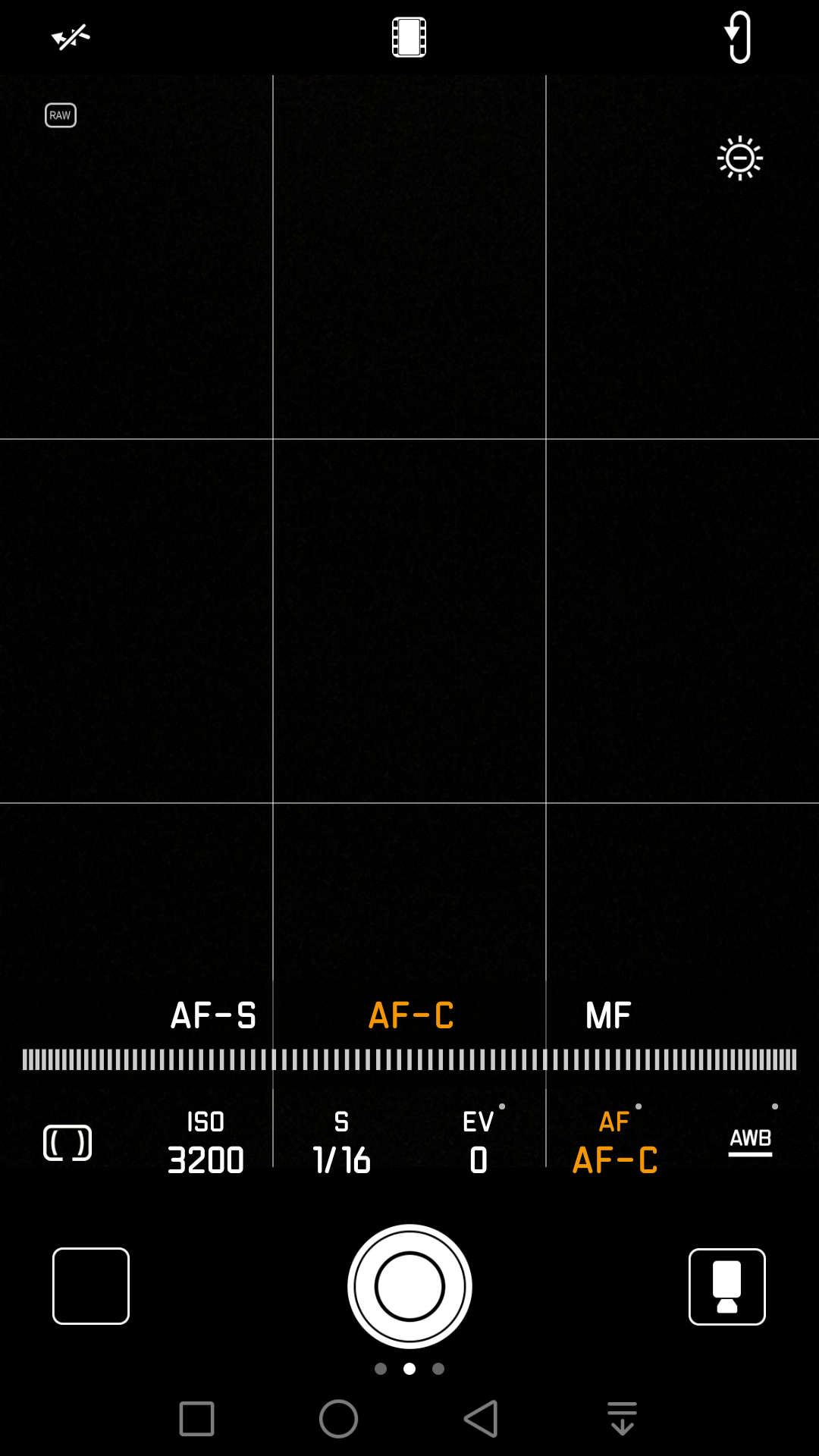
Task: Take a photo with shutter button
Action: 409,1286
